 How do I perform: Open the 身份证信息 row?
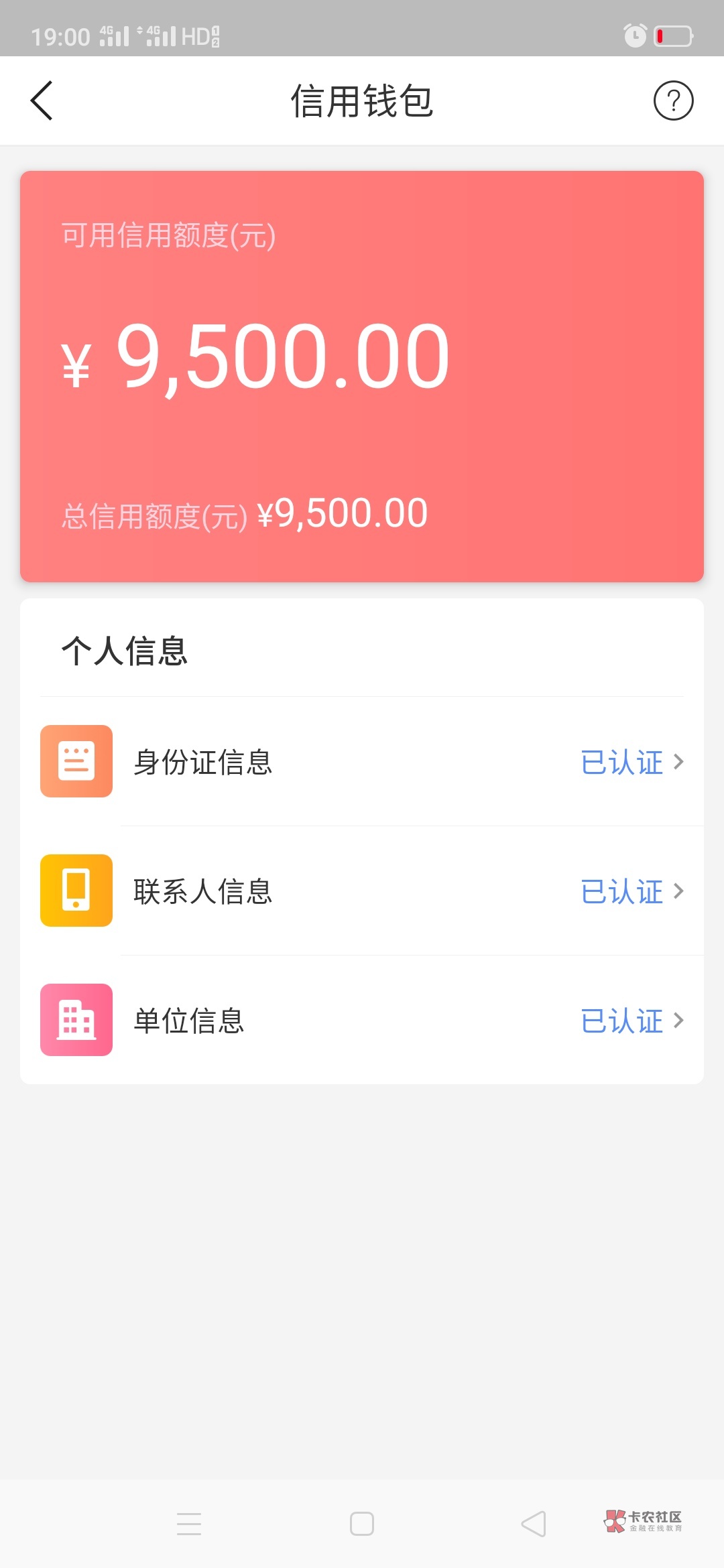[362, 762]
